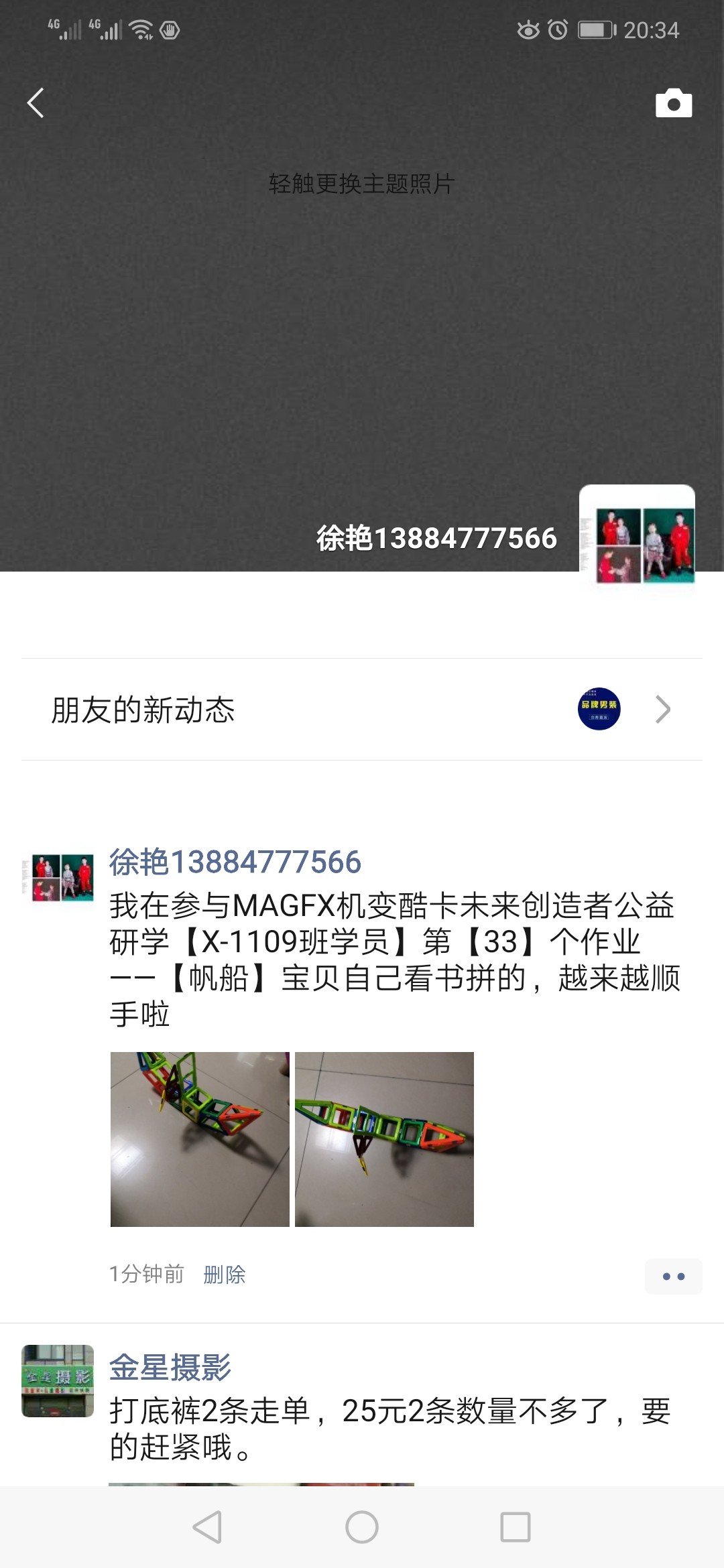The image size is (724, 1568).
Task: View the second sailboat photo in the post
Action: pyautogui.click(x=384, y=1139)
